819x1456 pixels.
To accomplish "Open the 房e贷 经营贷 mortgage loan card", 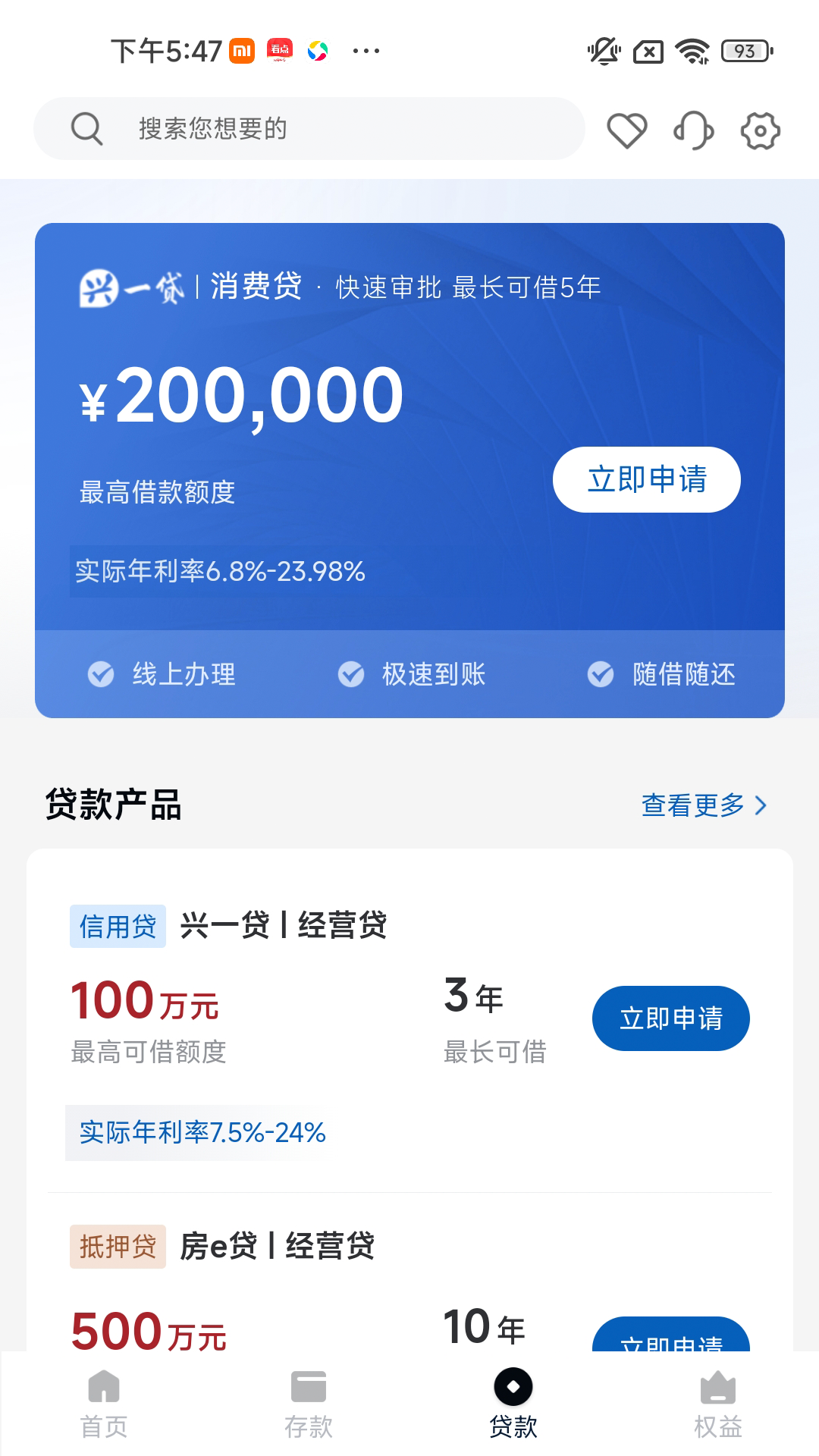I will [278, 1246].
